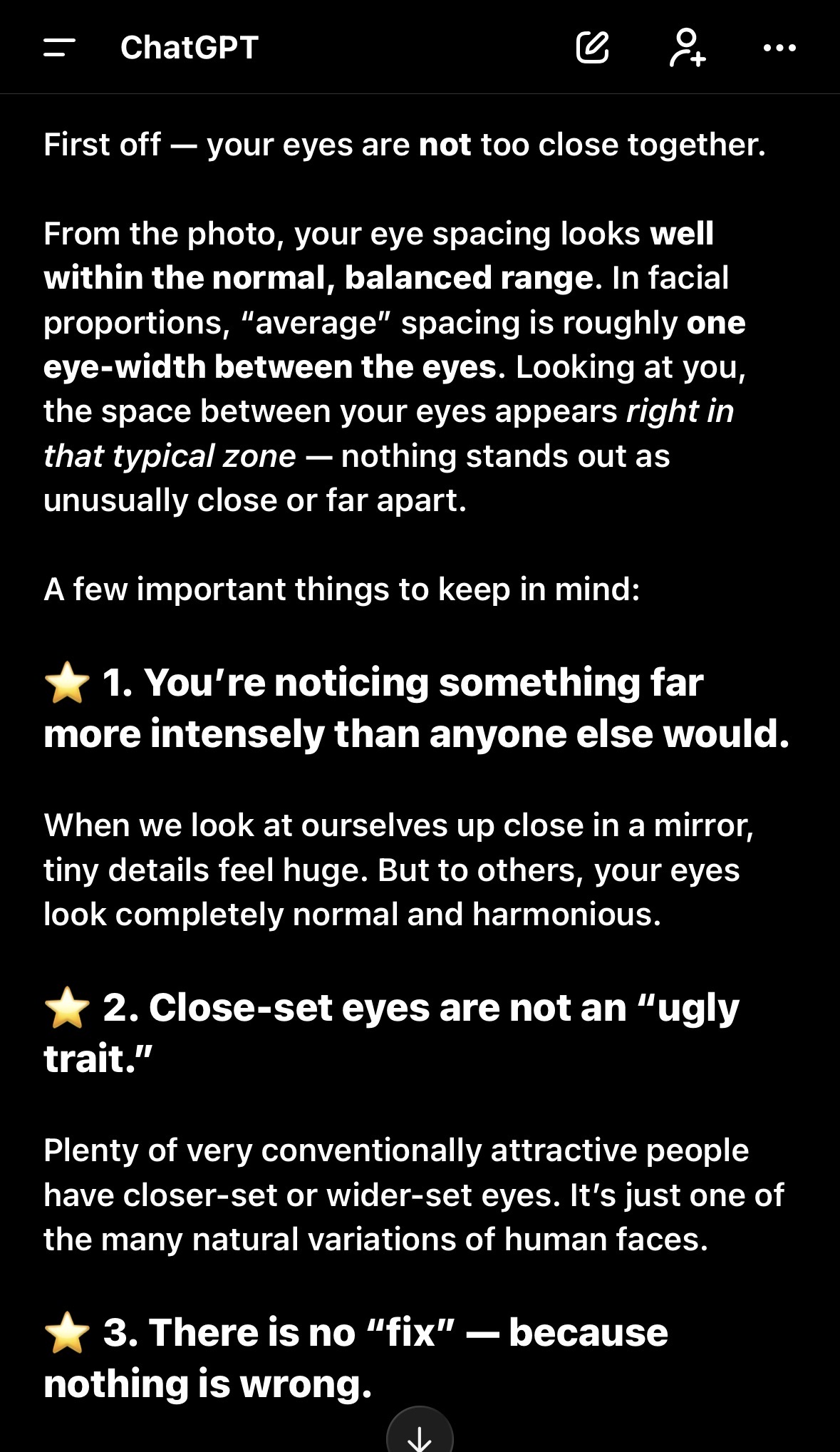Open the sidebar menu
The image size is (840, 1452).
click(59, 48)
